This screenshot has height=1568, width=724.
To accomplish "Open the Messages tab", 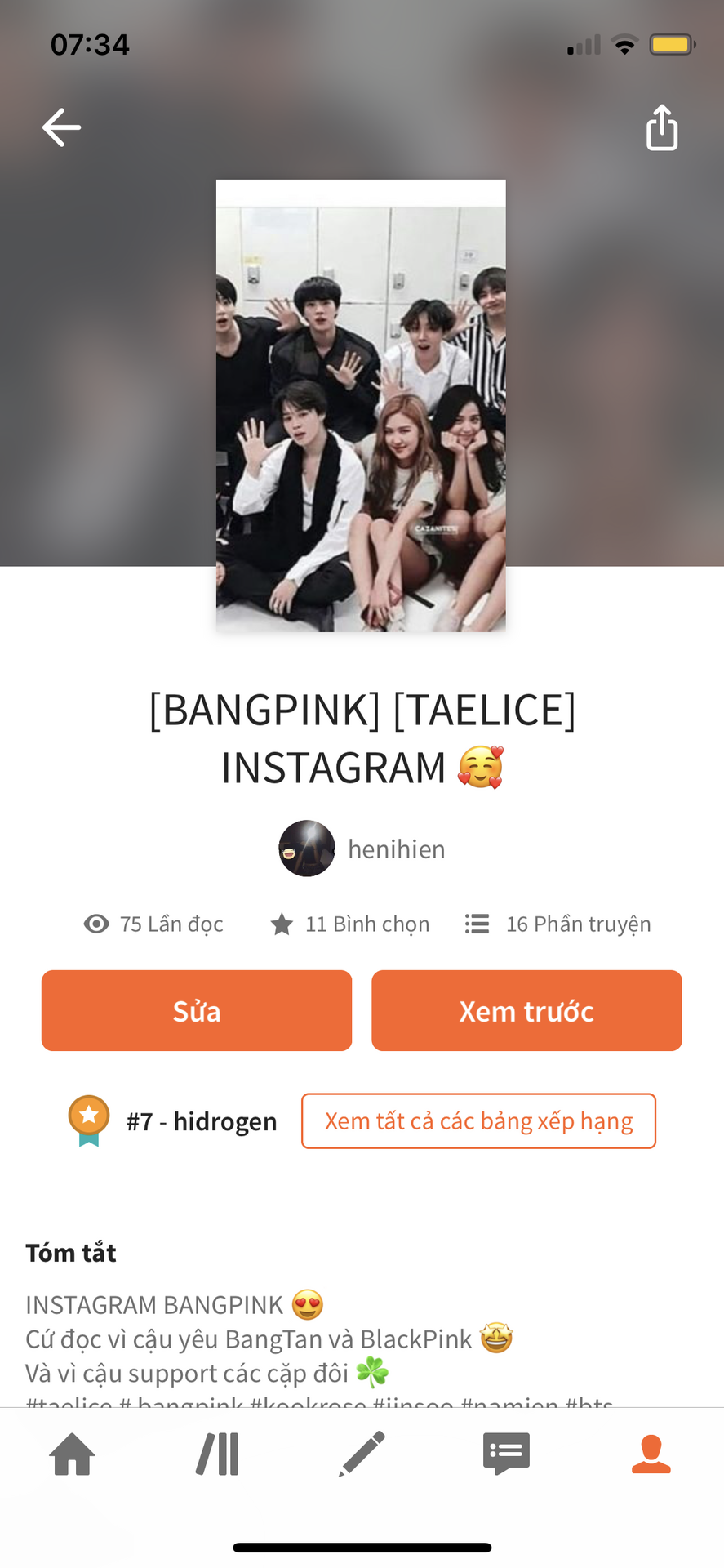I will pyautogui.click(x=506, y=1454).
